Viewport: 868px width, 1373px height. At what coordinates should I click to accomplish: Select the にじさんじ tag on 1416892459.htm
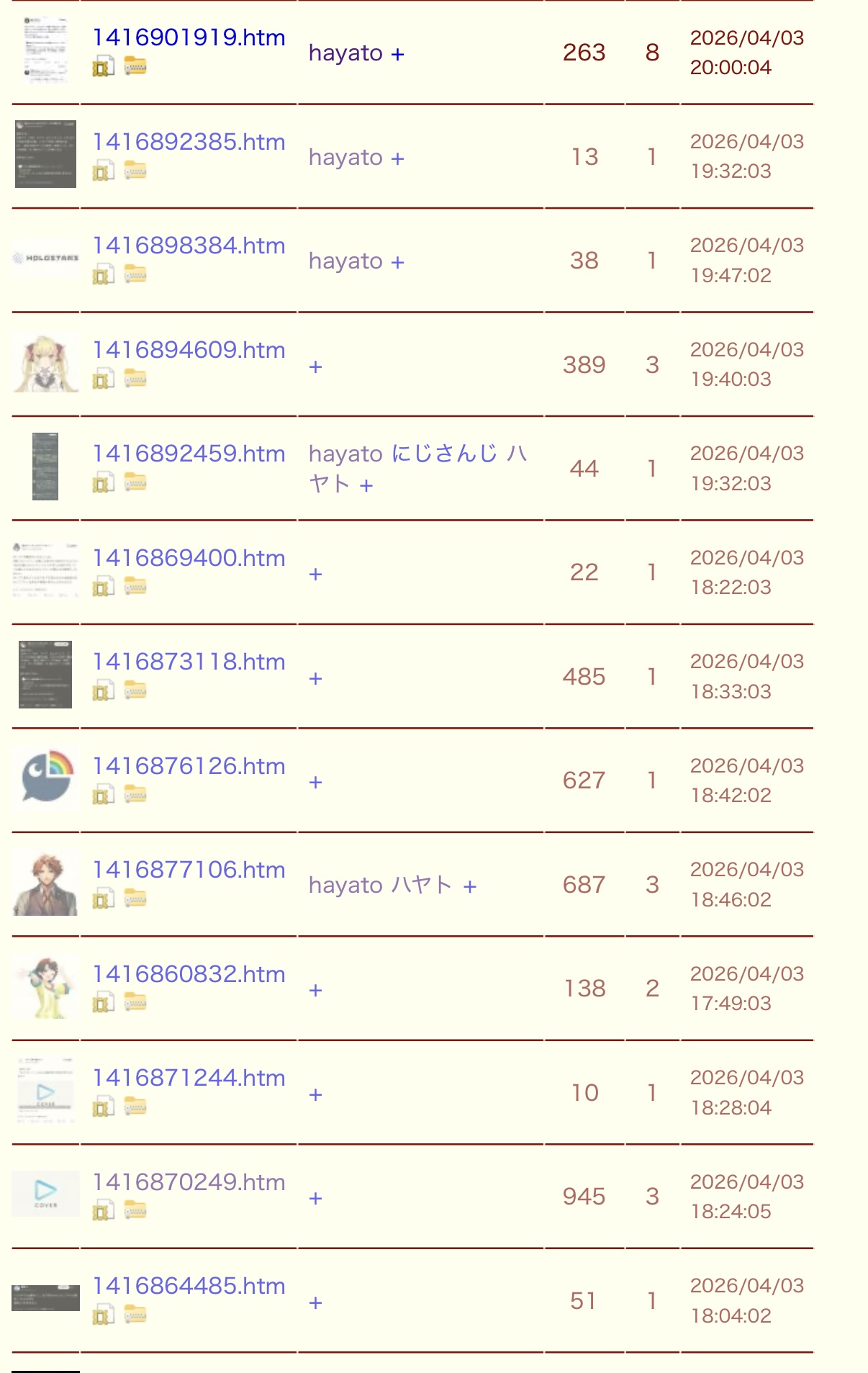pos(444,454)
